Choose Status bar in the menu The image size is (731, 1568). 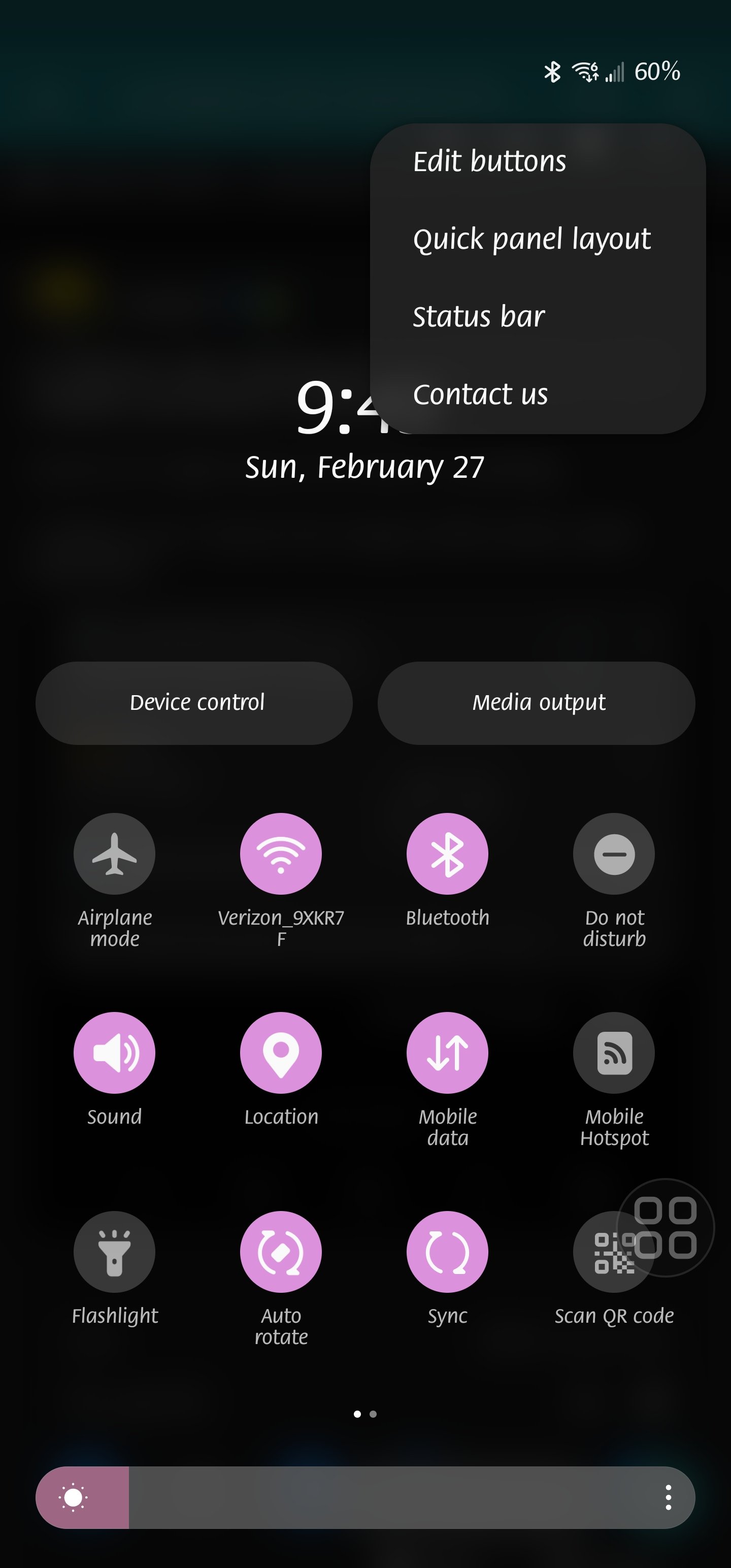pos(478,316)
